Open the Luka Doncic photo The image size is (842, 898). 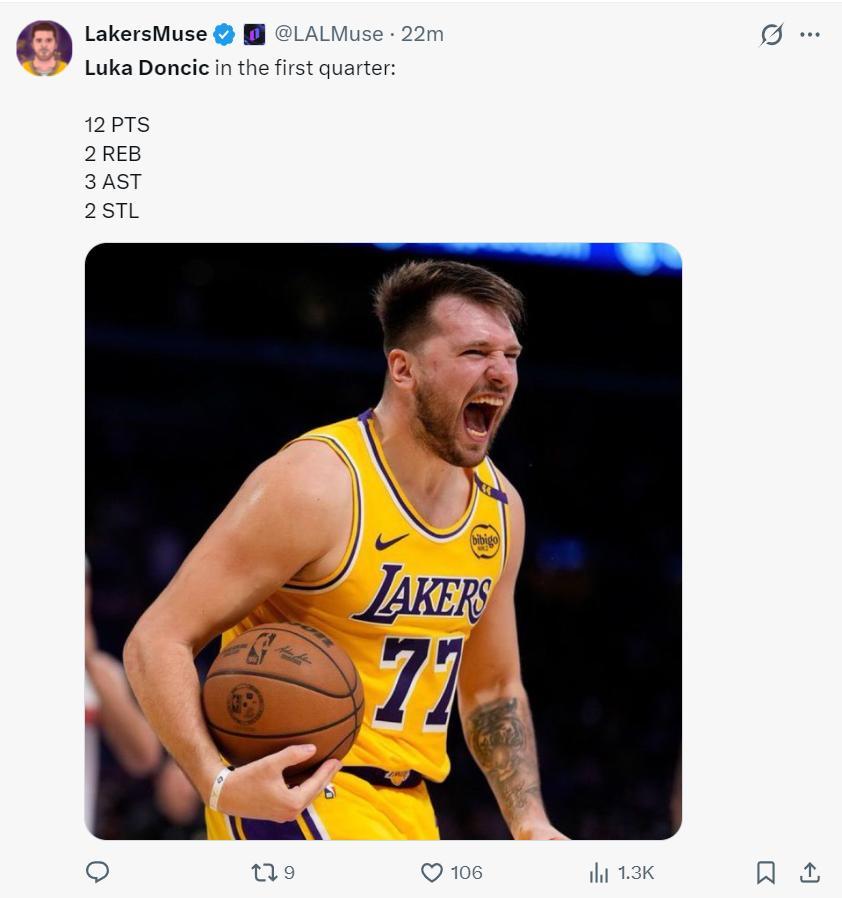[x=383, y=540]
